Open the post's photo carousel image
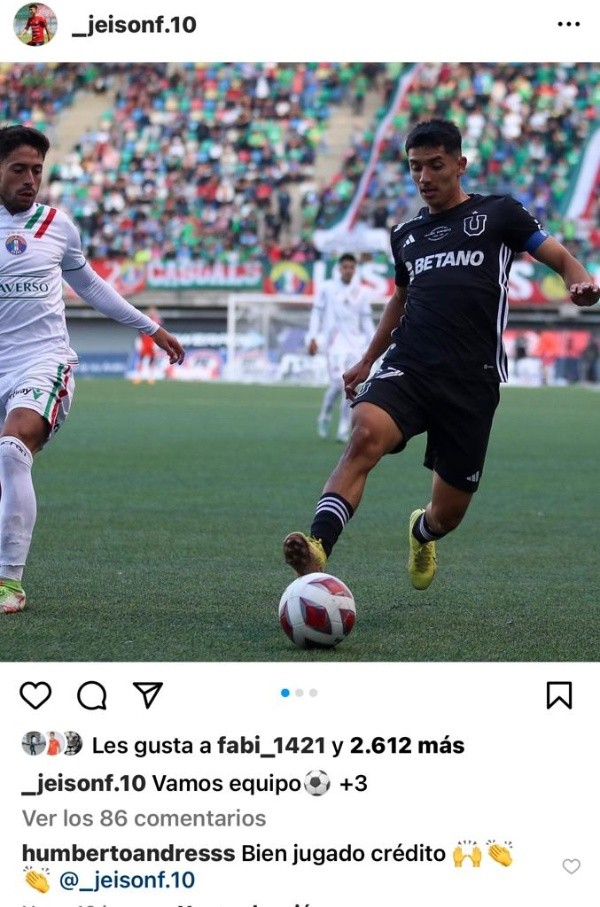This screenshot has height=907, width=600. [300, 362]
